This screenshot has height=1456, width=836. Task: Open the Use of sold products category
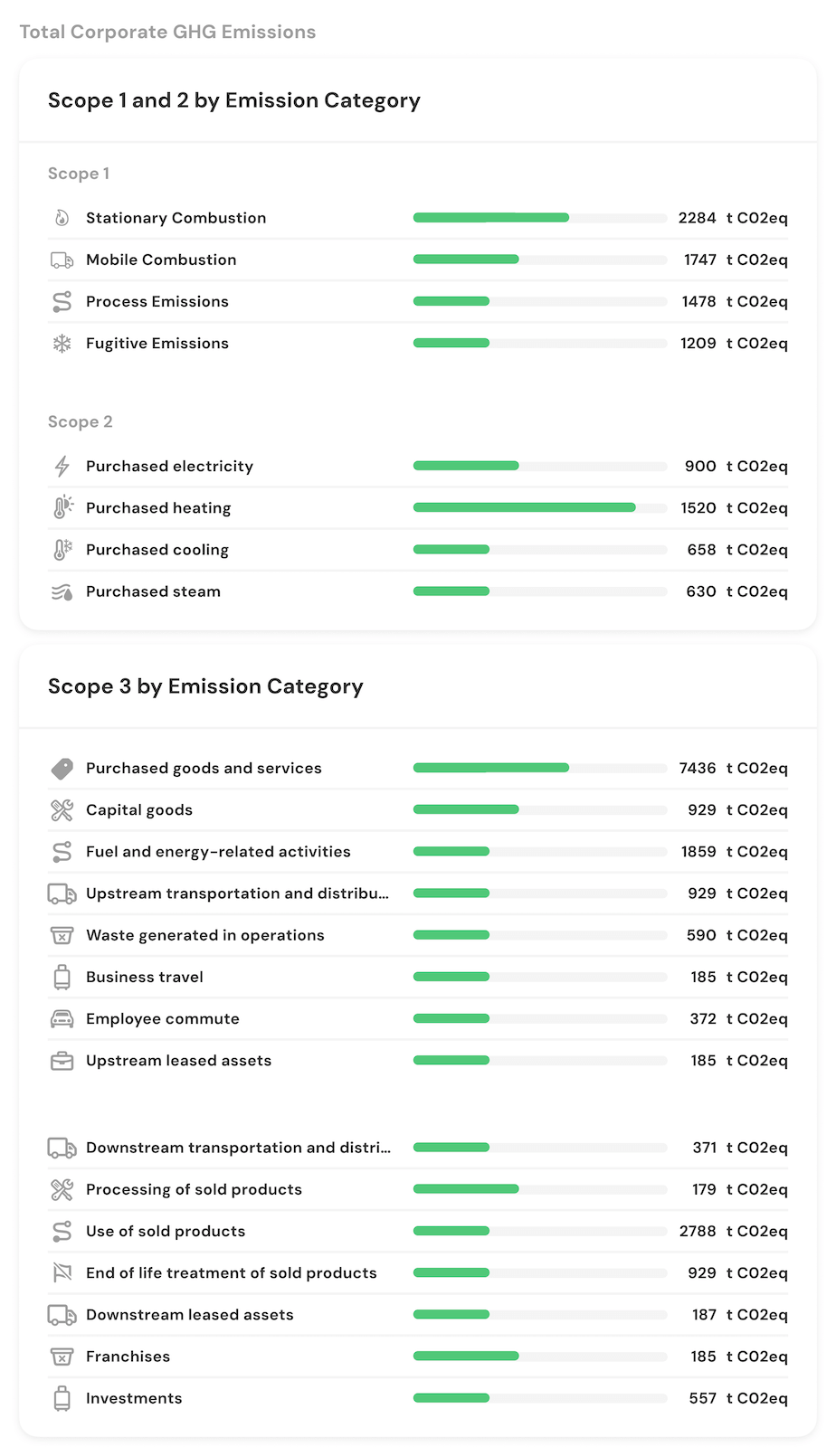(x=165, y=1231)
